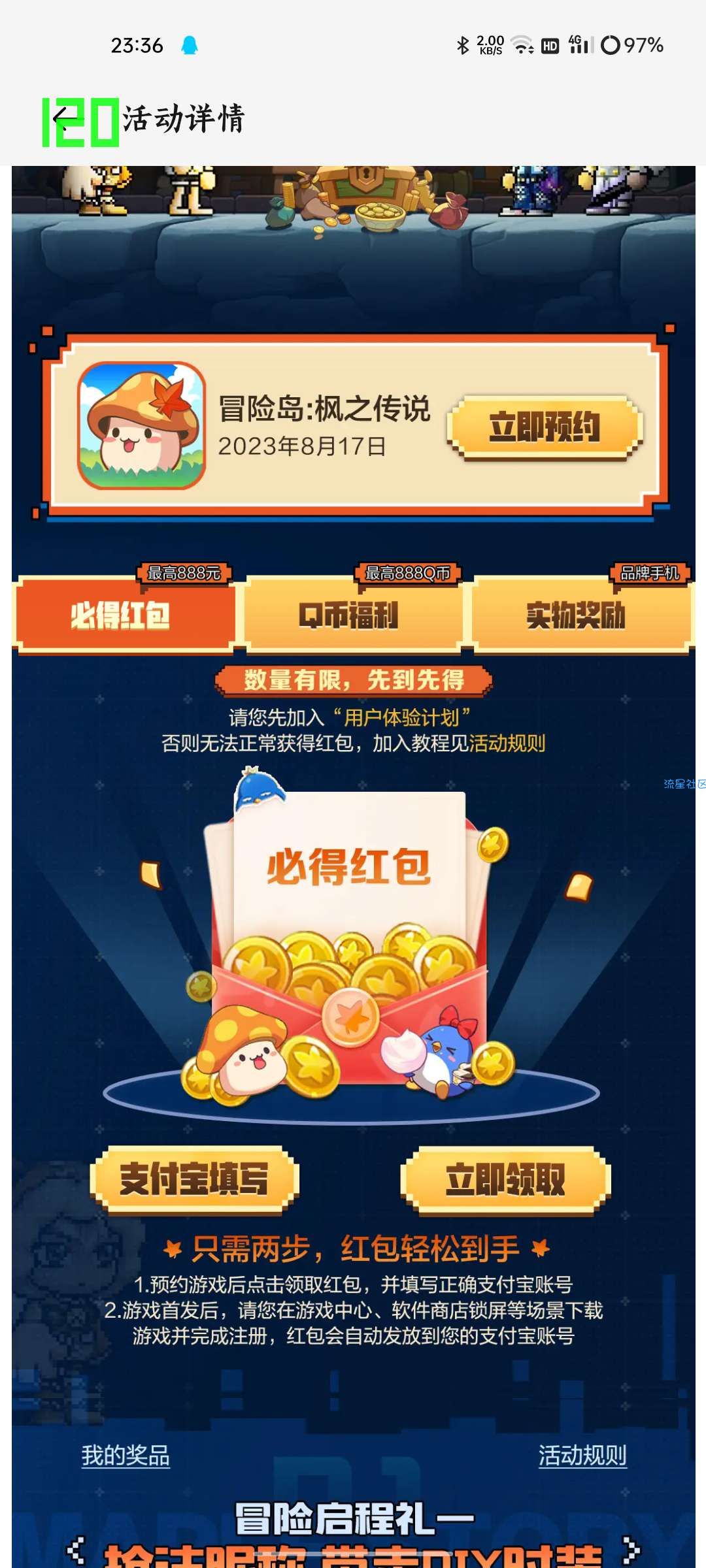706x1568 pixels.
Task: View 我的奖品
Action: coord(126,1456)
